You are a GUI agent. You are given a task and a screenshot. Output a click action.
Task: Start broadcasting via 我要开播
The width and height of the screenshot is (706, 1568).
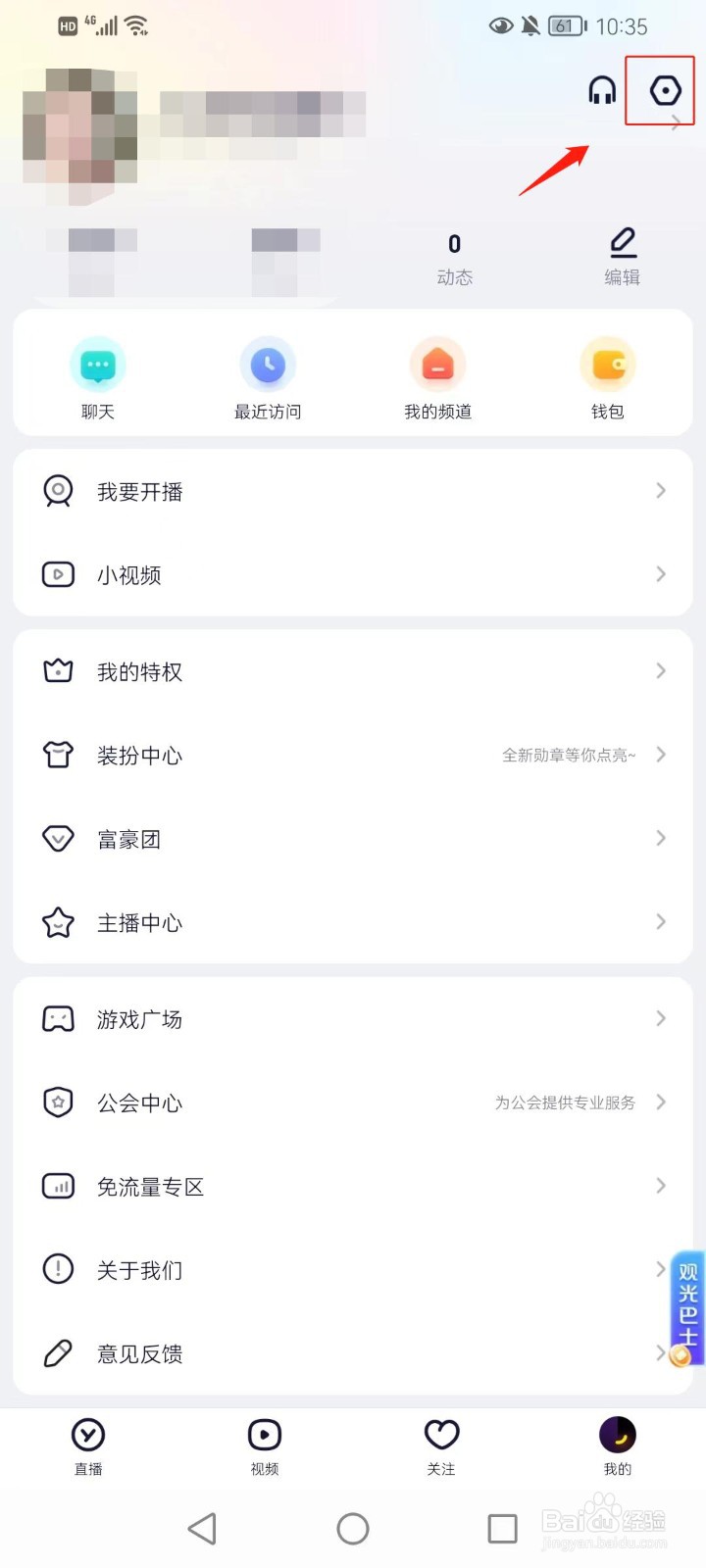click(x=353, y=491)
